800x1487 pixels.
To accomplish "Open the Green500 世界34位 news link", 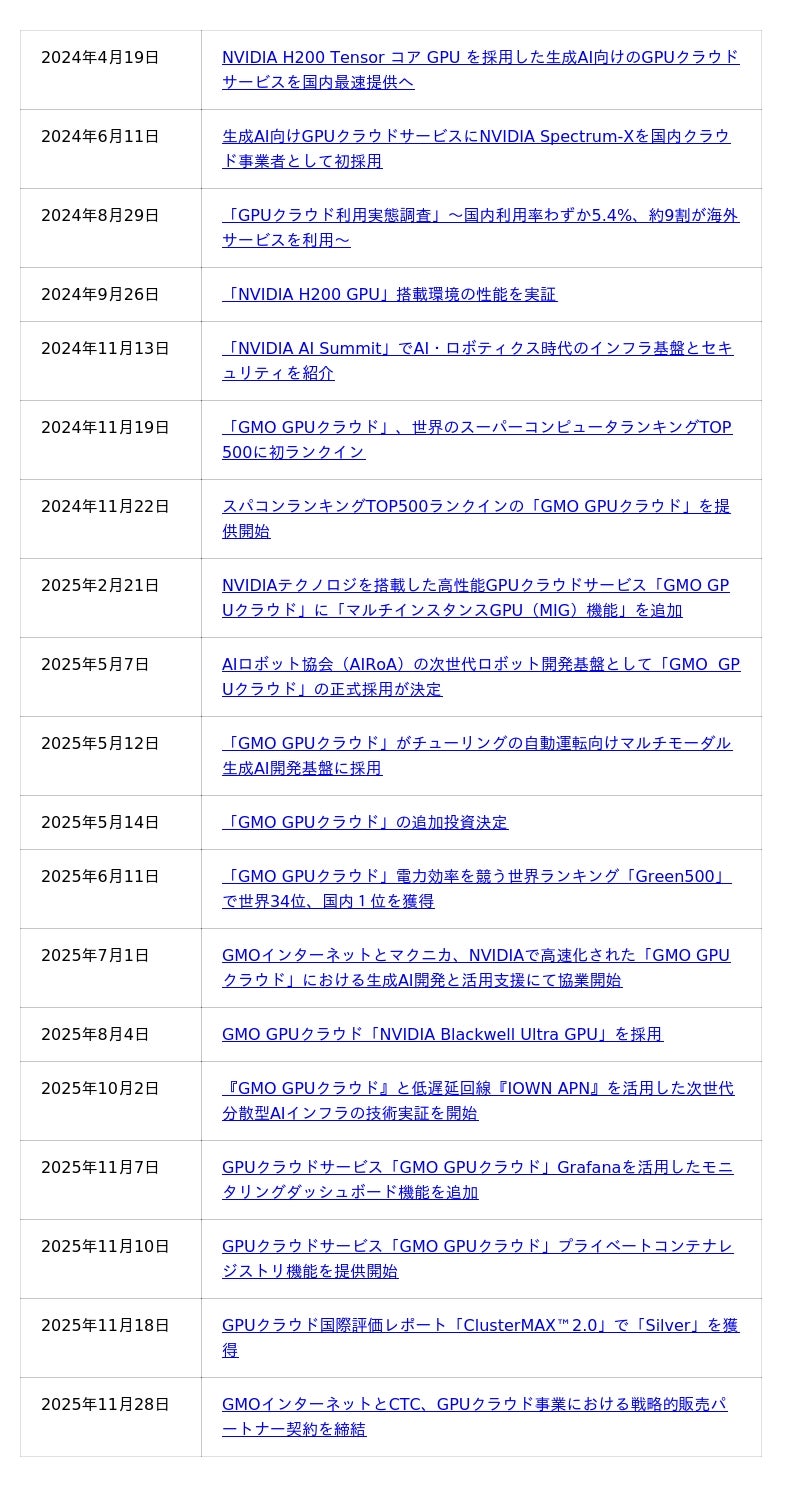I will (x=476, y=877).
